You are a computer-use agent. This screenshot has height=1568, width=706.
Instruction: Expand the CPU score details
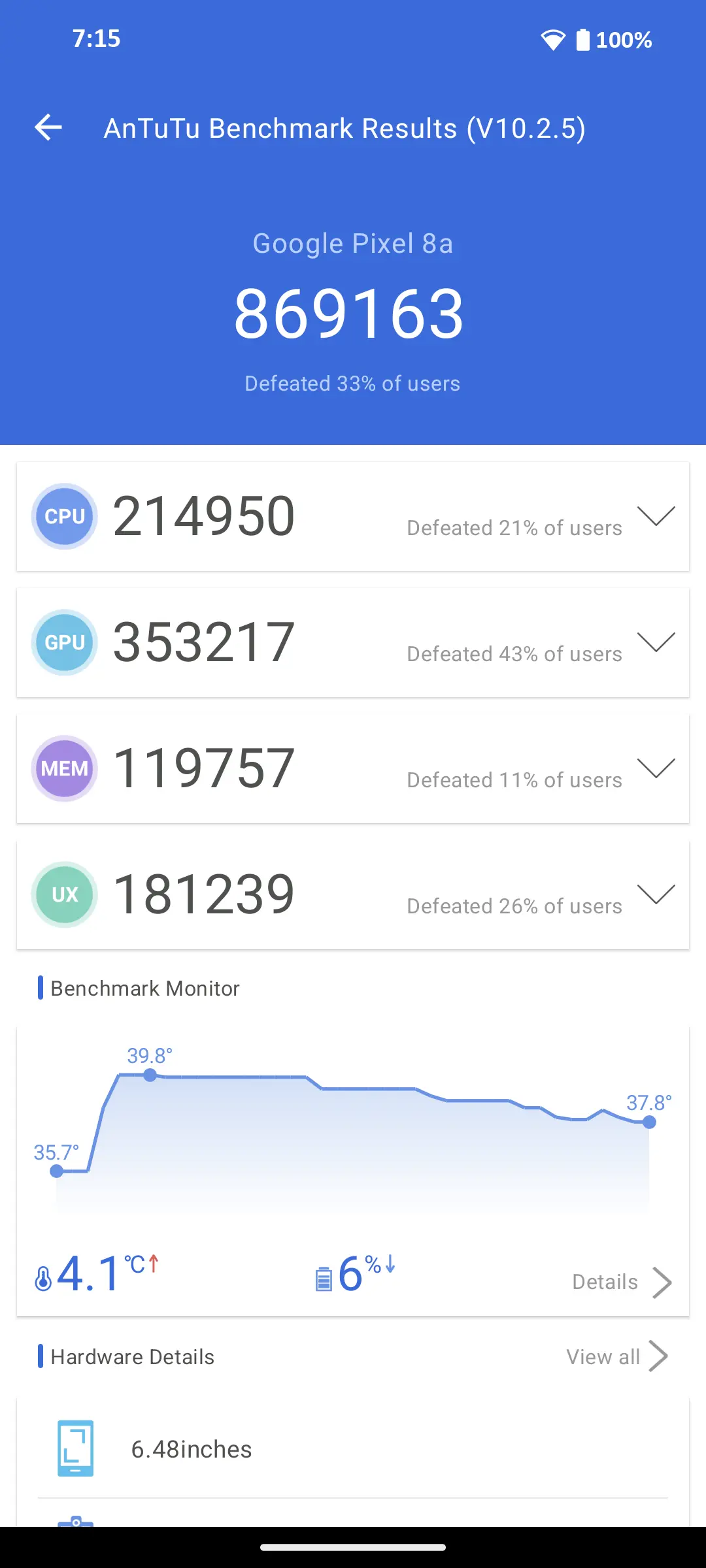[656, 516]
